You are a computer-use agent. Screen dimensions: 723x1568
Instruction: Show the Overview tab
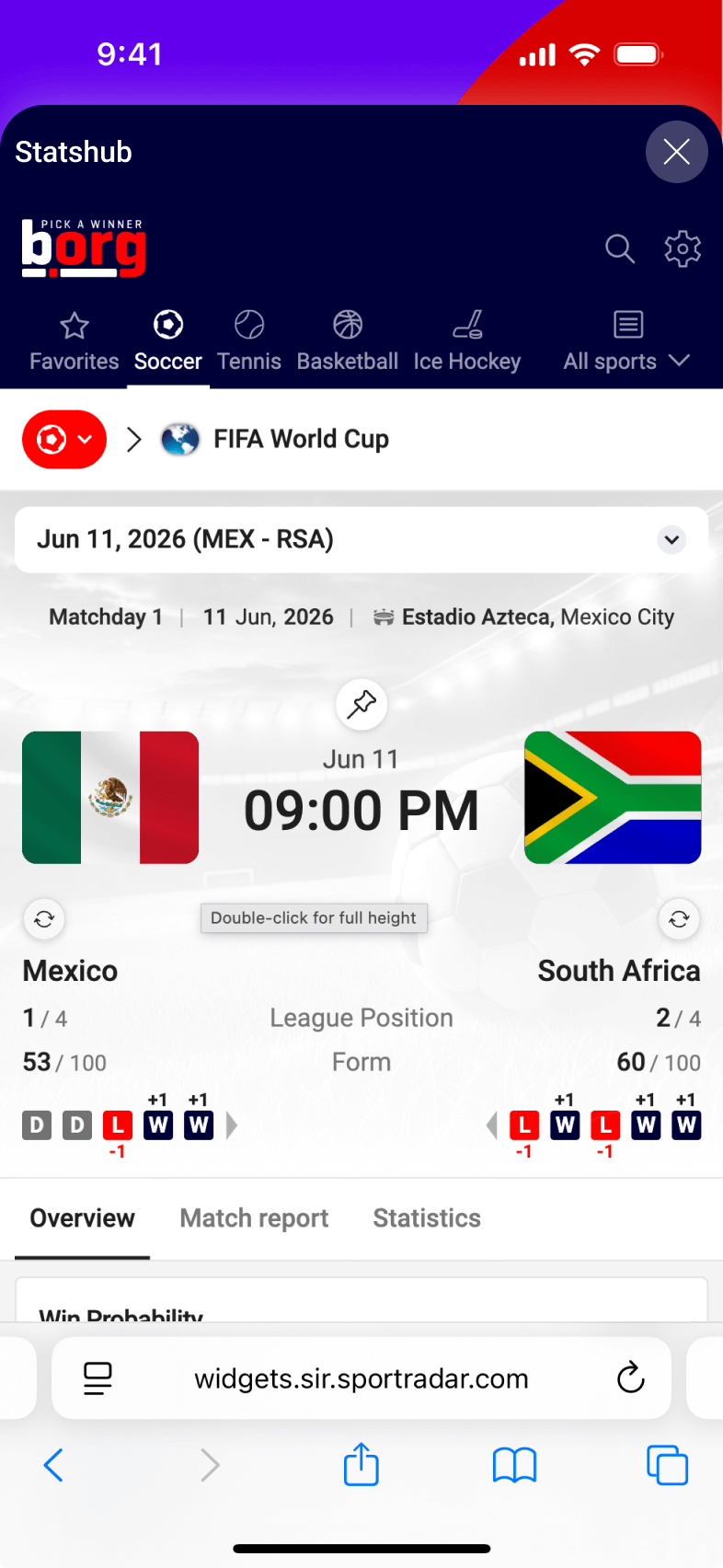tap(83, 1218)
